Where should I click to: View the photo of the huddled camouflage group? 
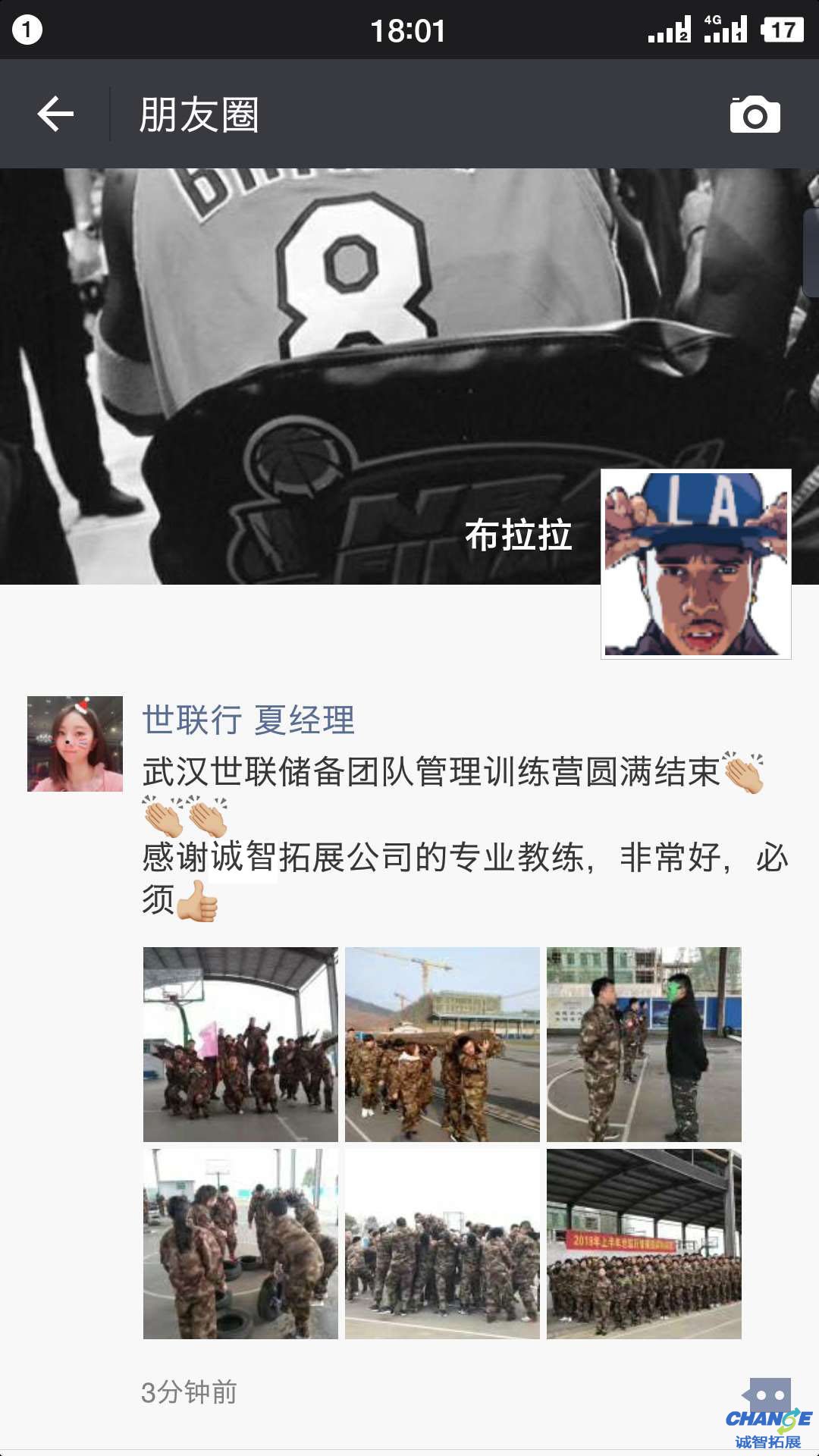click(442, 1244)
